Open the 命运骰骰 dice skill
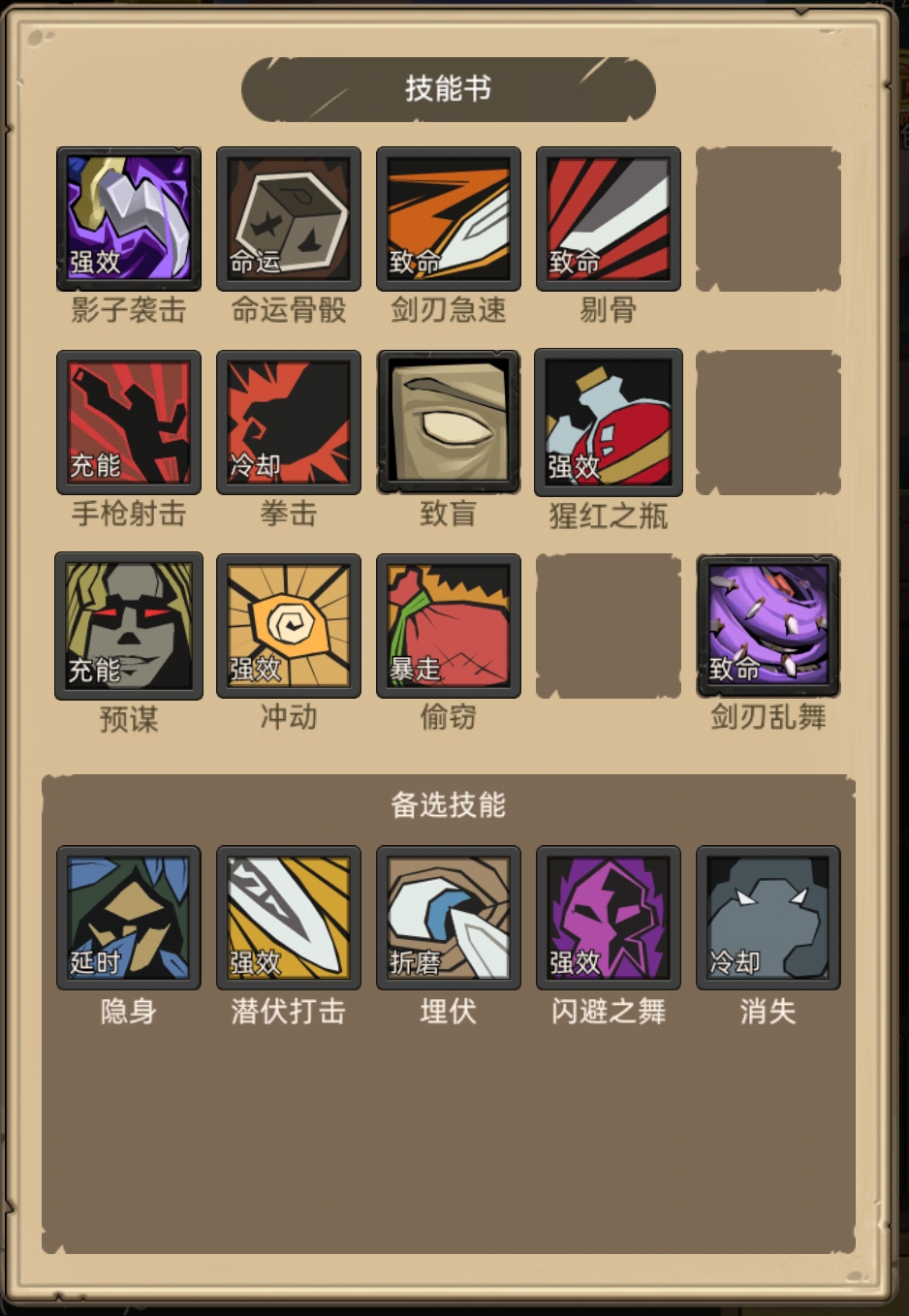This screenshot has width=909, height=1316. [288, 217]
